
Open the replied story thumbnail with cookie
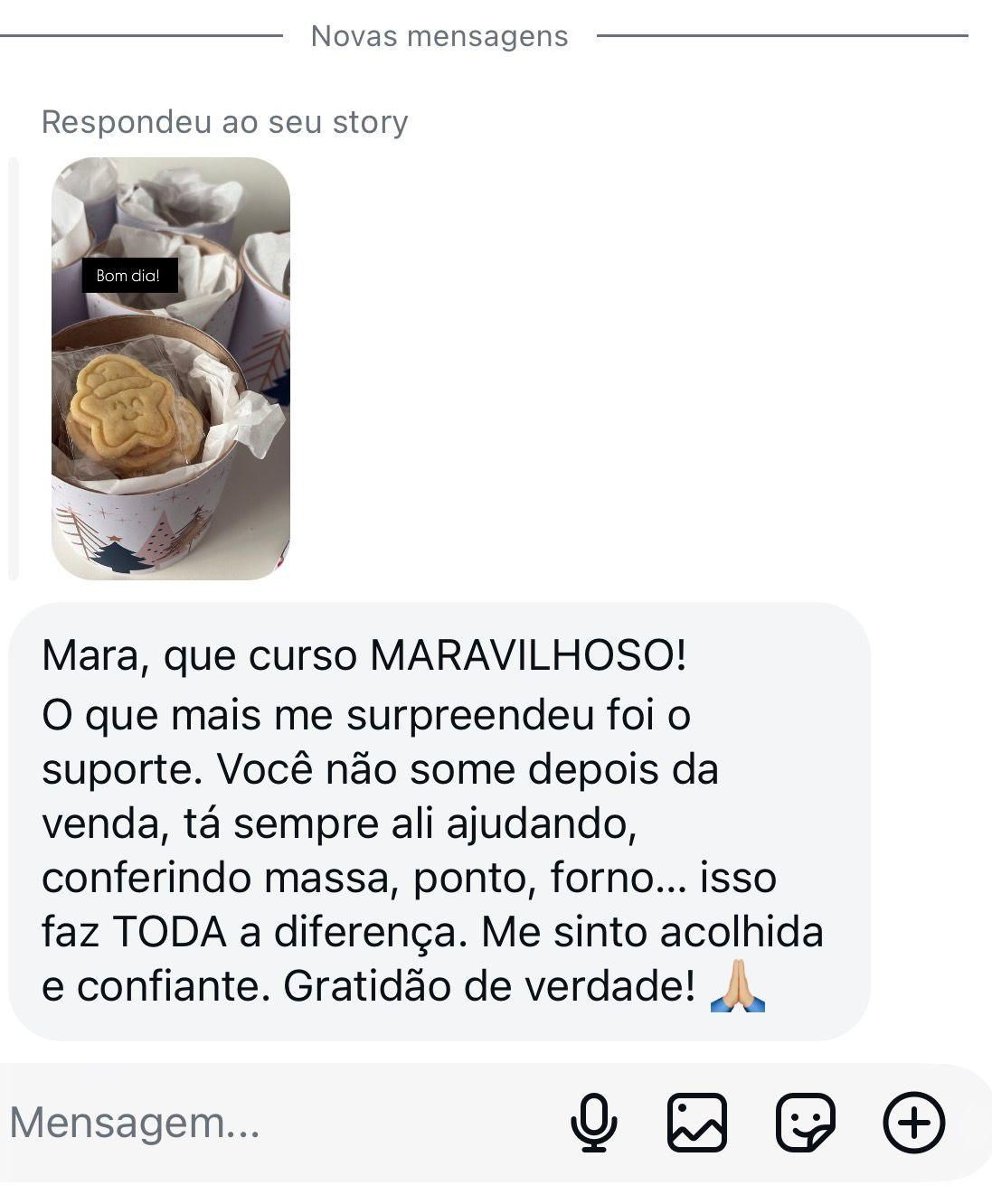pyautogui.click(x=171, y=369)
